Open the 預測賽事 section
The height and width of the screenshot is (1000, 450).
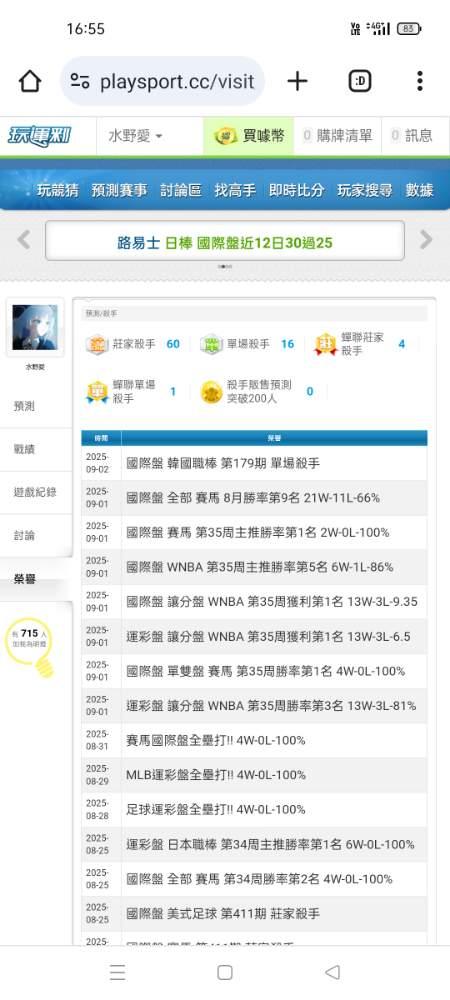click(119, 190)
